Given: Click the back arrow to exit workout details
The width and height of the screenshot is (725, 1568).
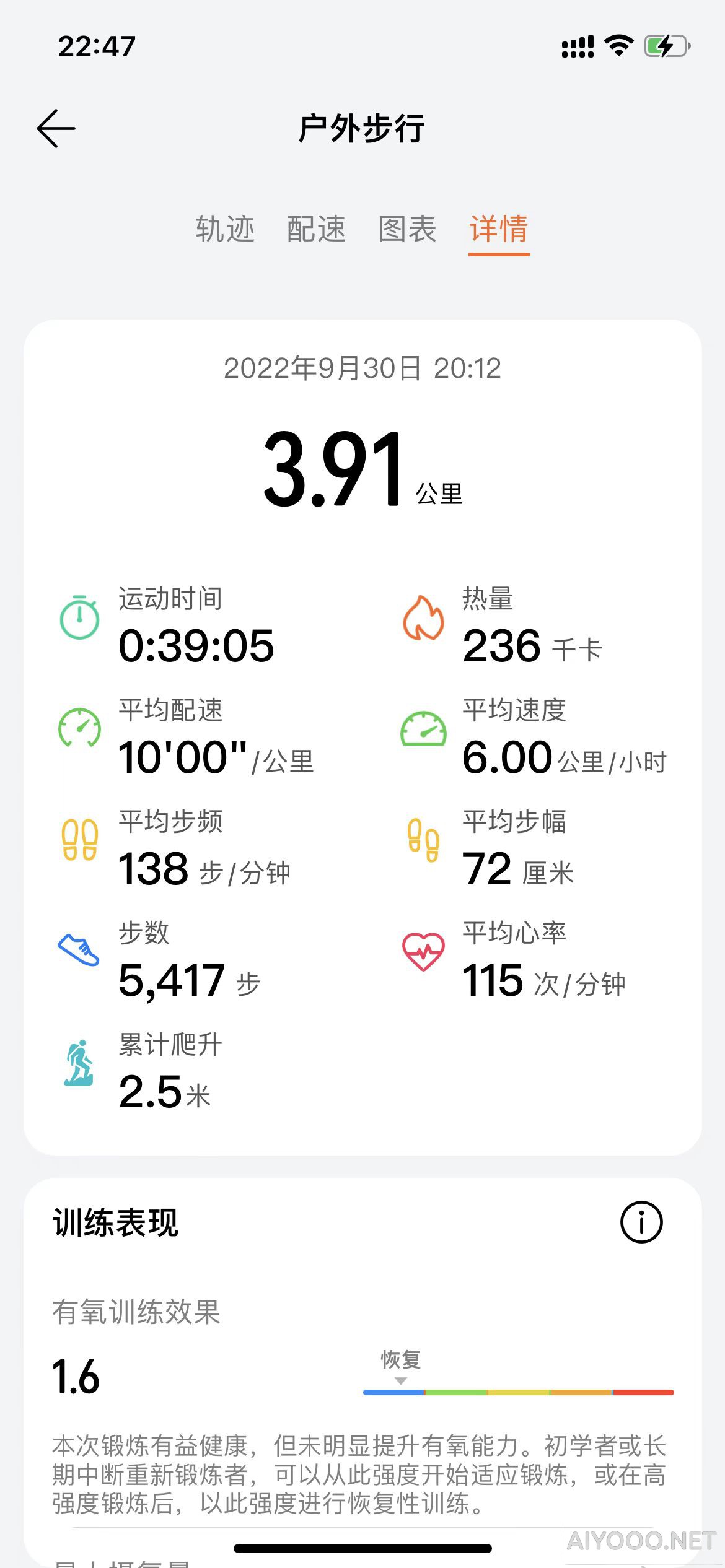Looking at the screenshot, I should pyautogui.click(x=57, y=128).
